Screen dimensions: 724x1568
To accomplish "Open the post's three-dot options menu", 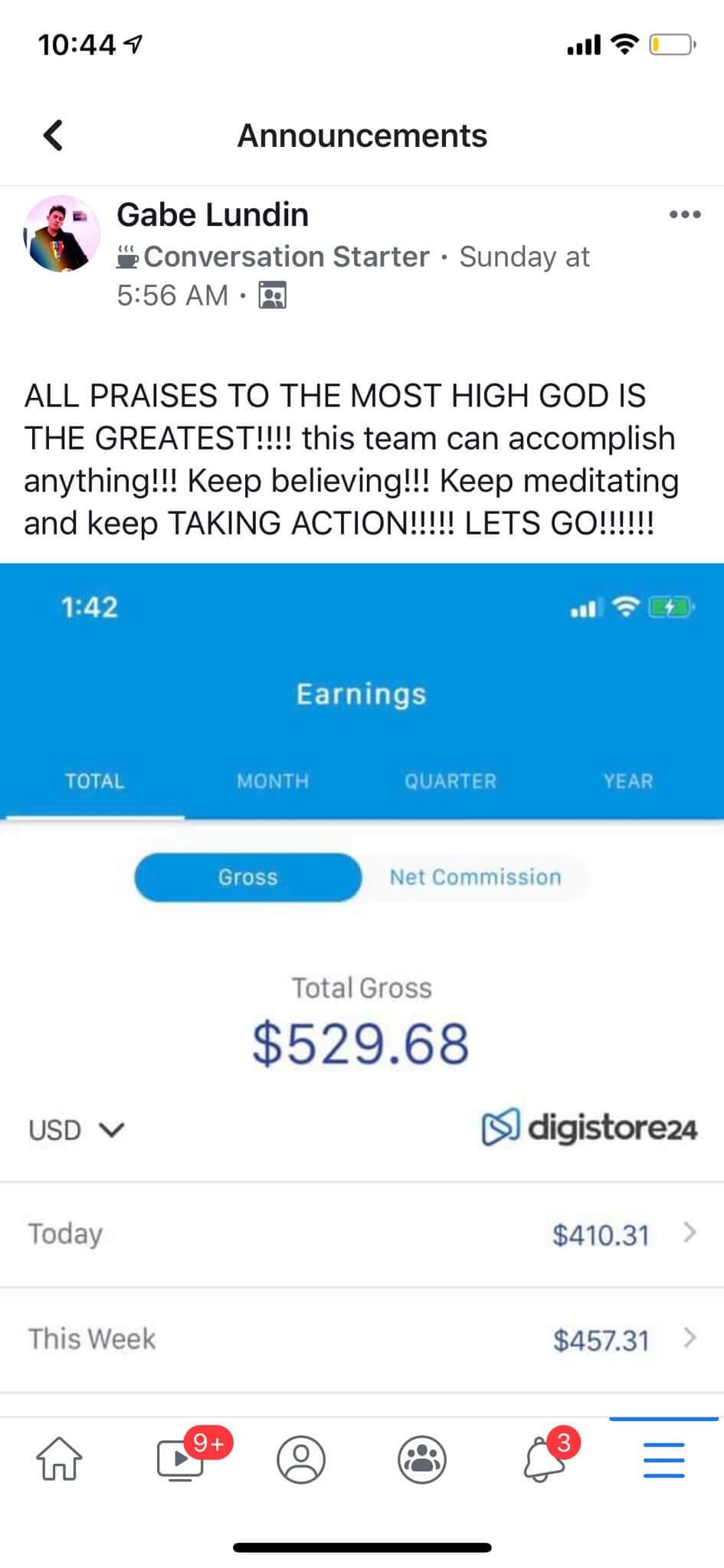I will click(x=684, y=214).
